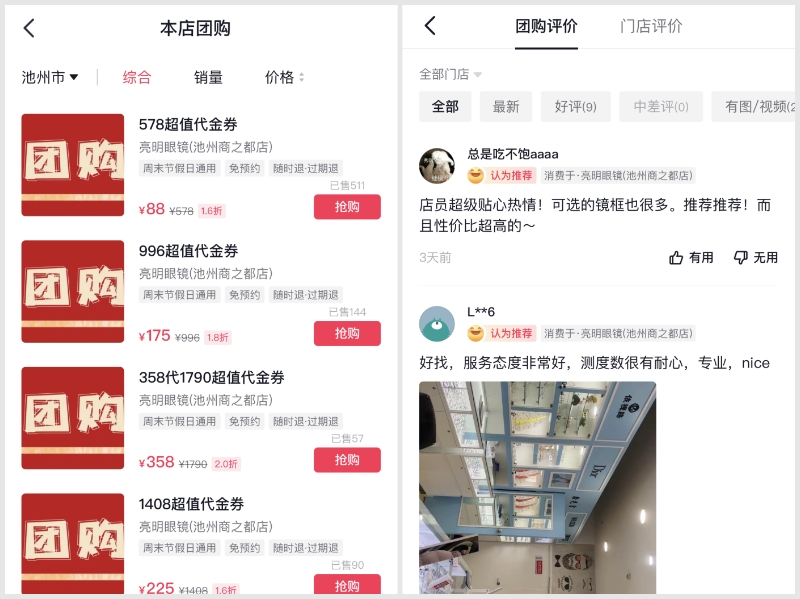Go back from the 团购评价 page
The height and width of the screenshot is (599, 800).
(430, 26)
